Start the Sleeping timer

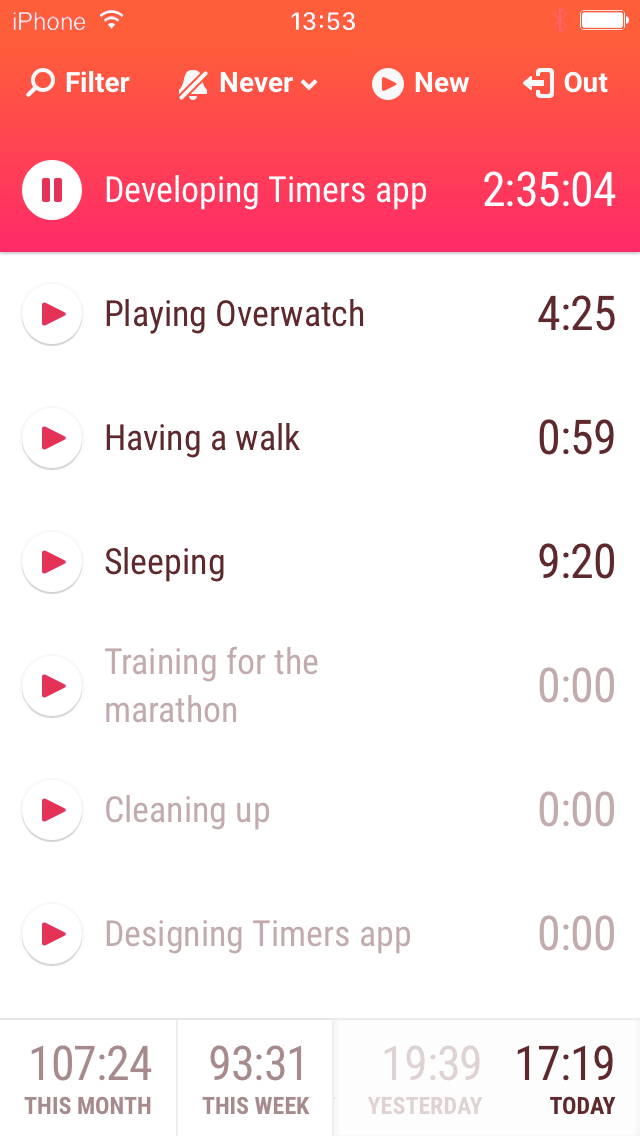(x=51, y=562)
